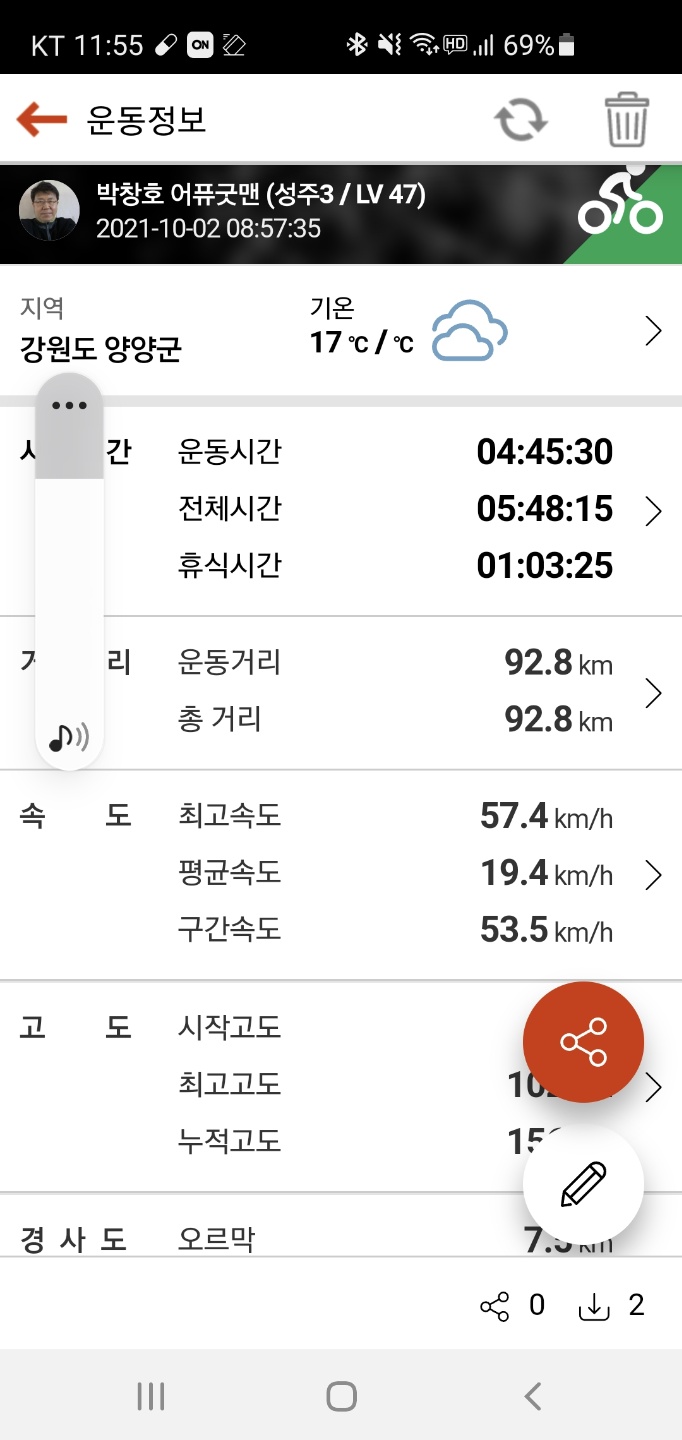Go to the home screen
Viewport: 682px width, 1440px height.
click(x=341, y=1396)
